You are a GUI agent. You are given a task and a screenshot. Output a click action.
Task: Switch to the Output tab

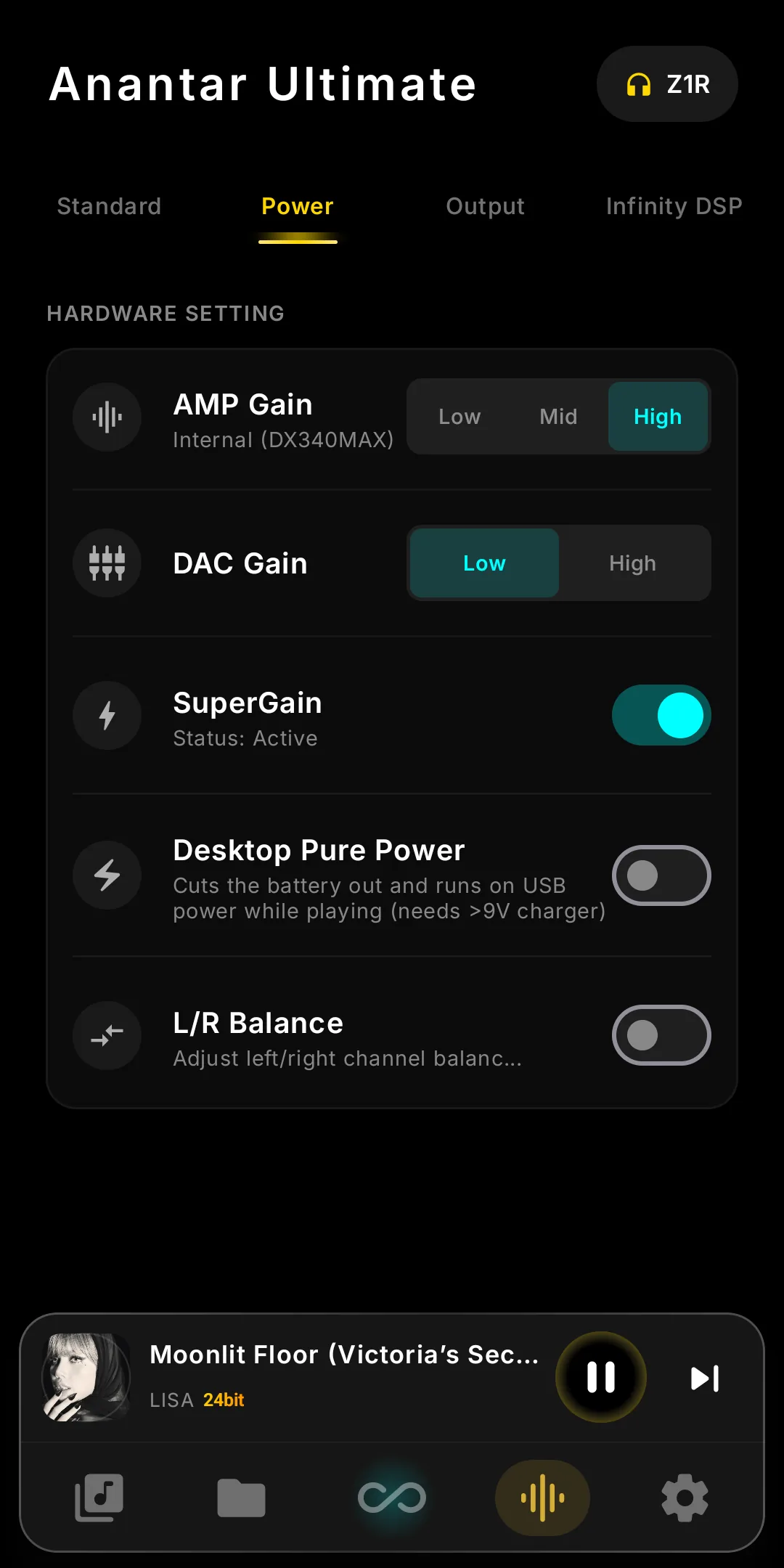click(x=485, y=206)
